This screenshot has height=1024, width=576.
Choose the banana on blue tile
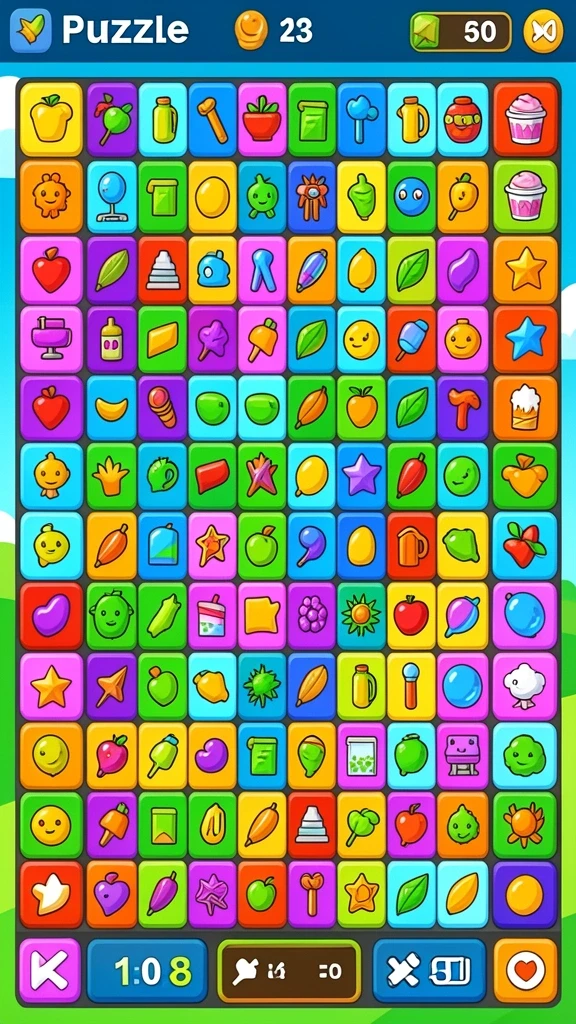pyautogui.click(x=112, y=408)
